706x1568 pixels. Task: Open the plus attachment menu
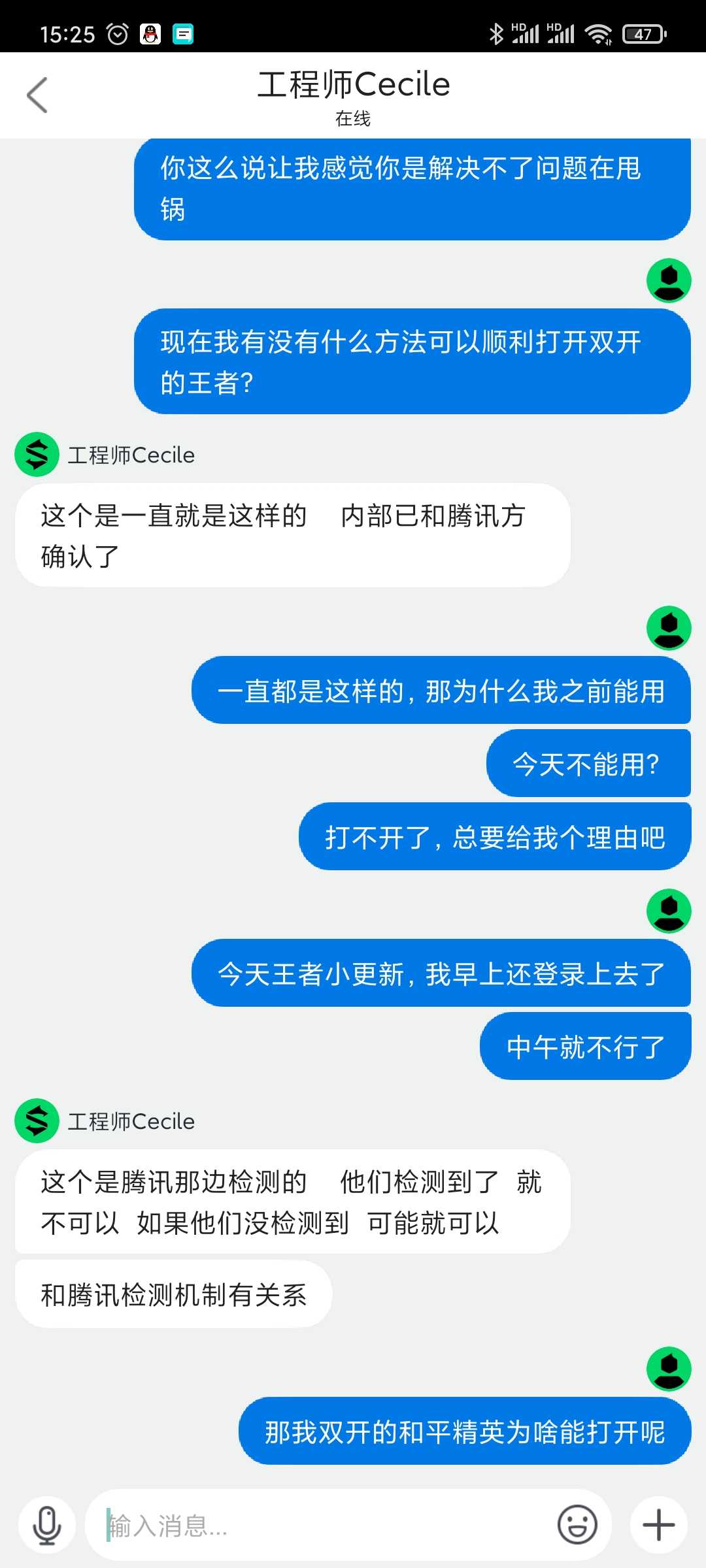(659, 1526)
